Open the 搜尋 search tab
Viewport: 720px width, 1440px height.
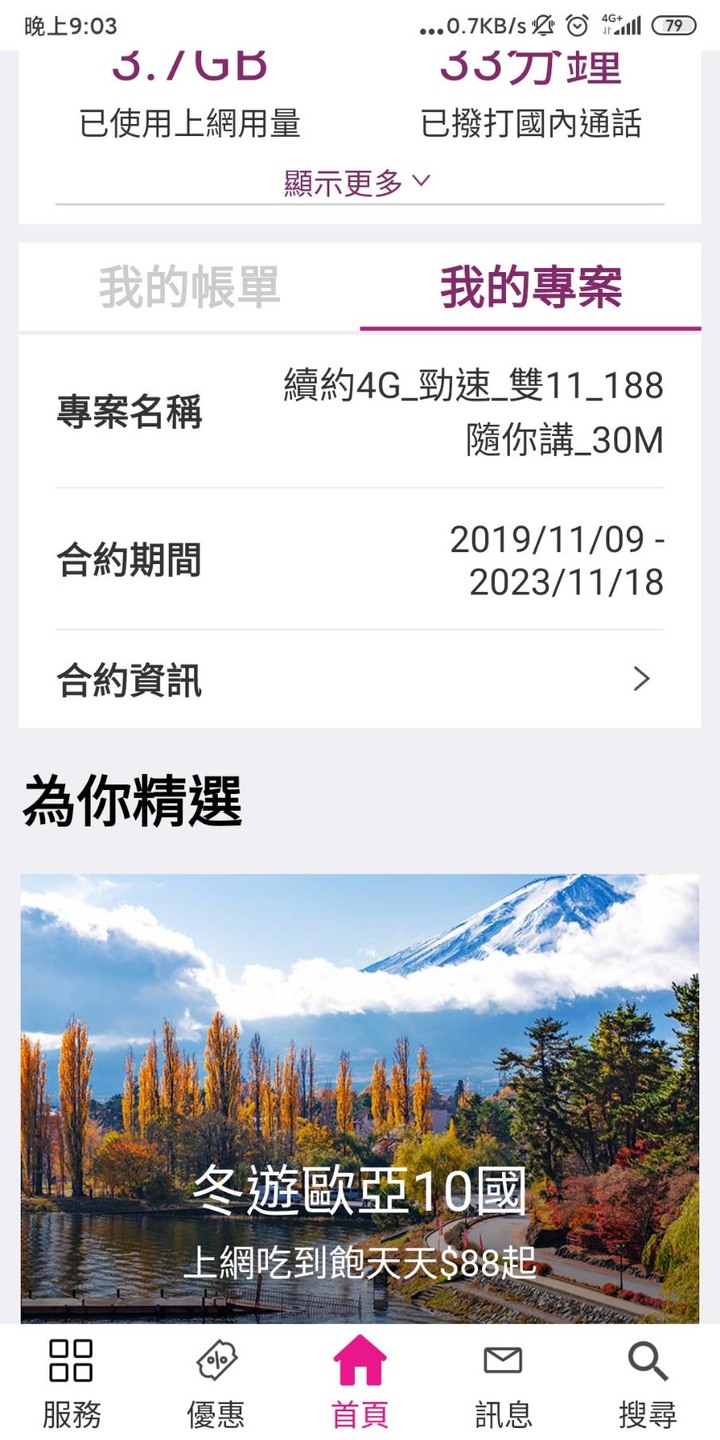pos(647,1384)
